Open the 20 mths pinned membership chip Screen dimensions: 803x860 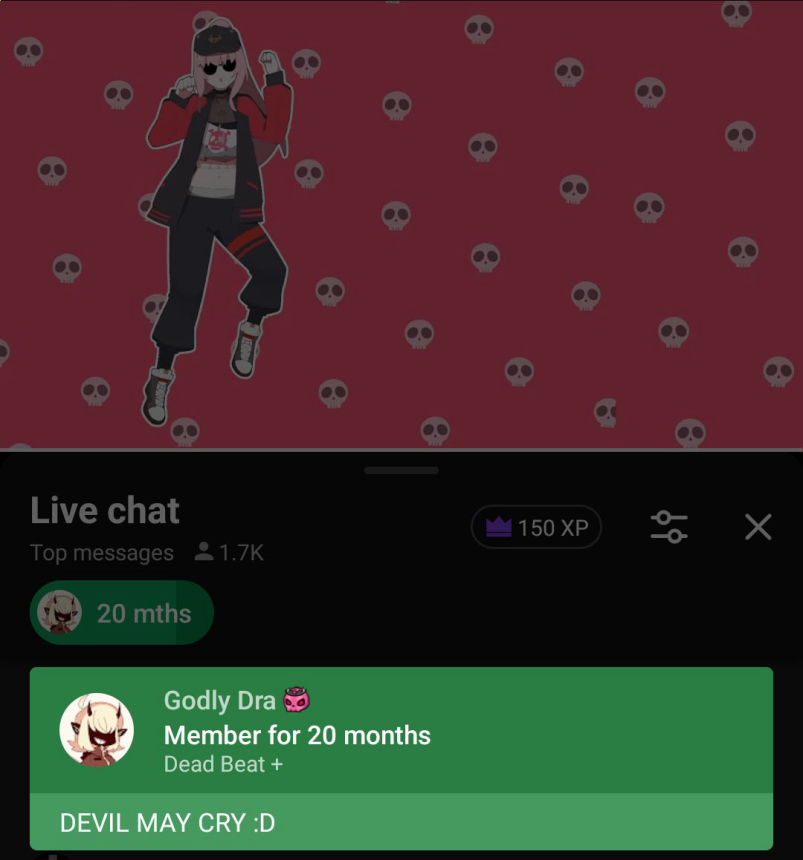pyautogui.click(x=122, y=613)
